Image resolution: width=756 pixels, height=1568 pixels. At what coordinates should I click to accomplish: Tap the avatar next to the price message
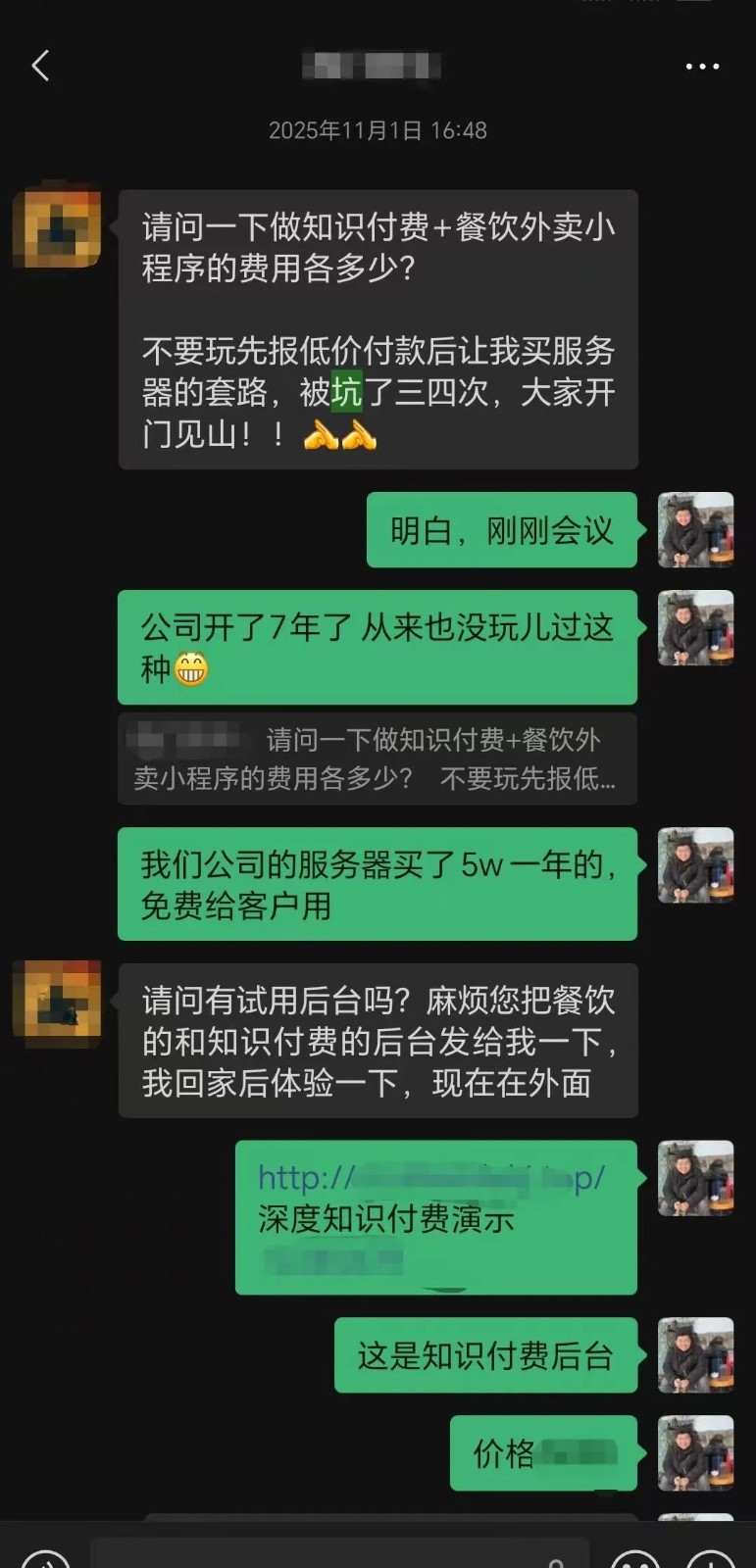695,1454
